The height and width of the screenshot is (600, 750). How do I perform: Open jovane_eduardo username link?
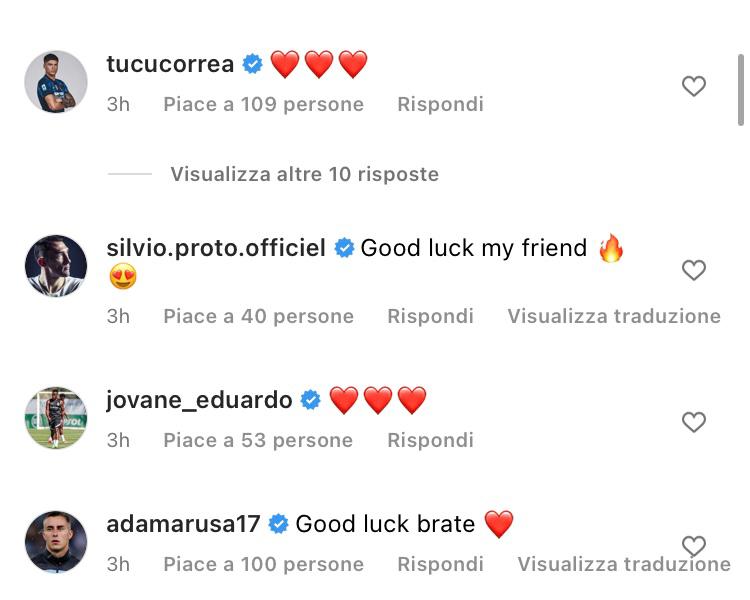[x=199, y=400]
